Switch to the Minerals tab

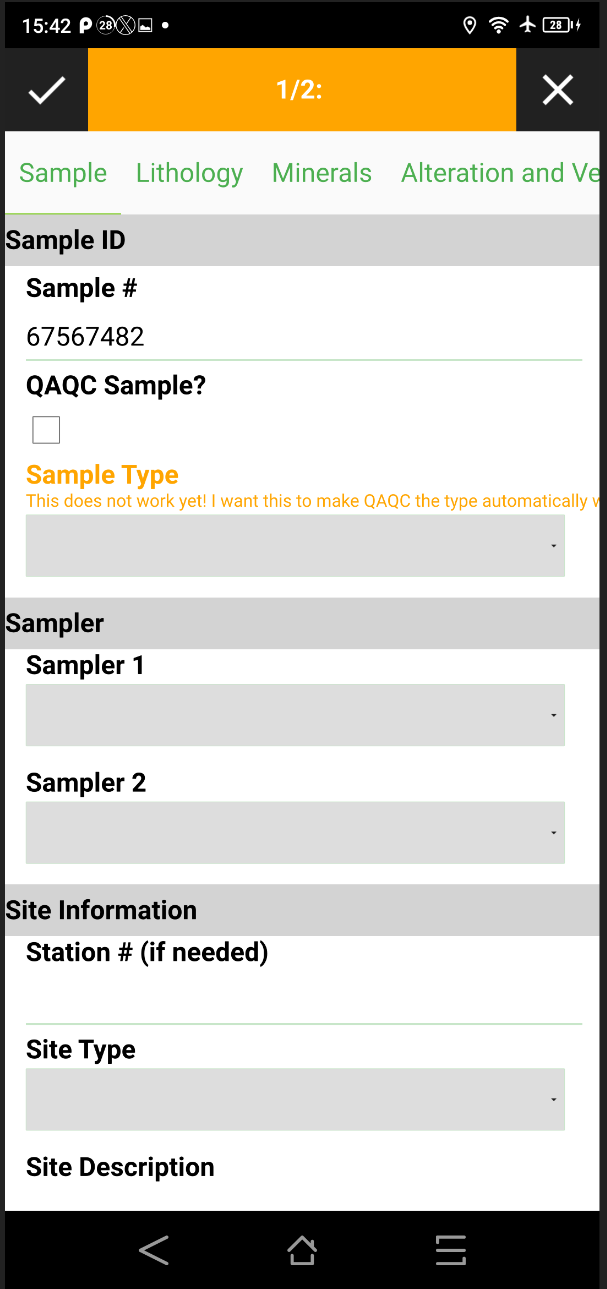pyautogui.click(x=322, y=173)
